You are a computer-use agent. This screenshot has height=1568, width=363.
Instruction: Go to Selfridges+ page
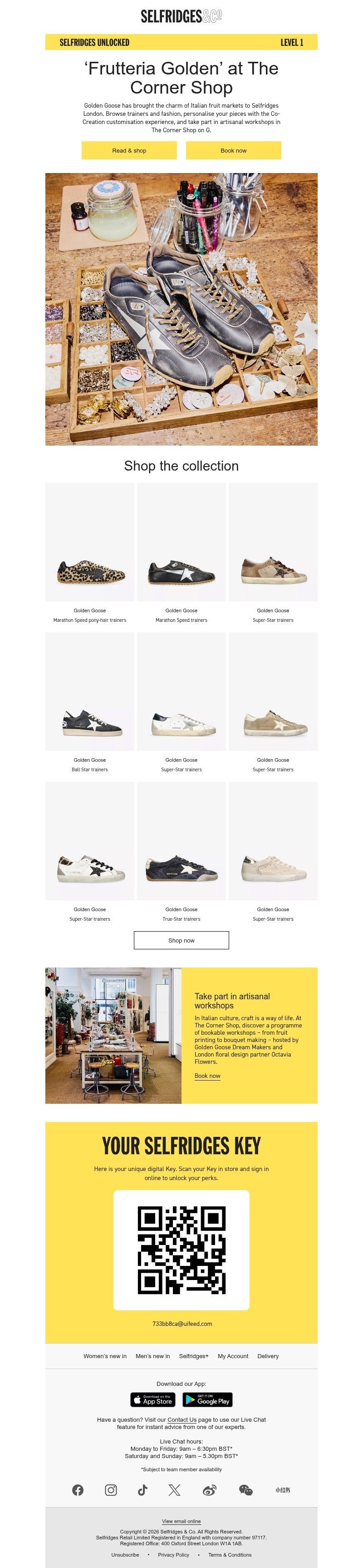[193, 1356]
